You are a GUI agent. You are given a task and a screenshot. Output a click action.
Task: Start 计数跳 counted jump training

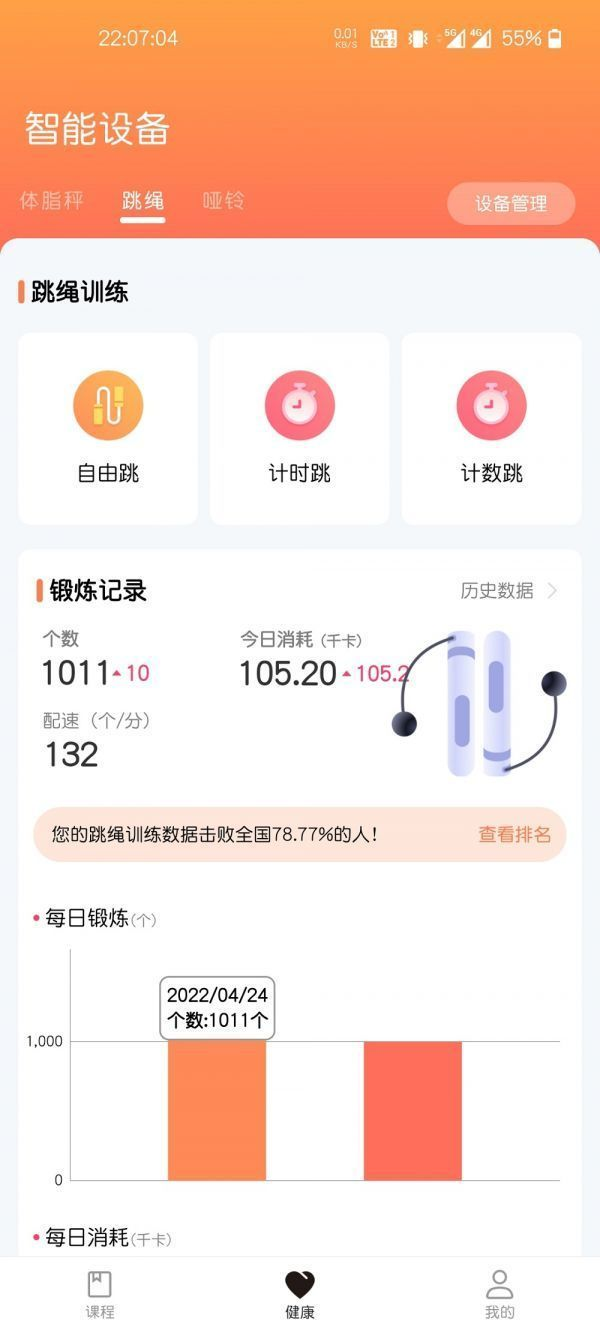491,428
